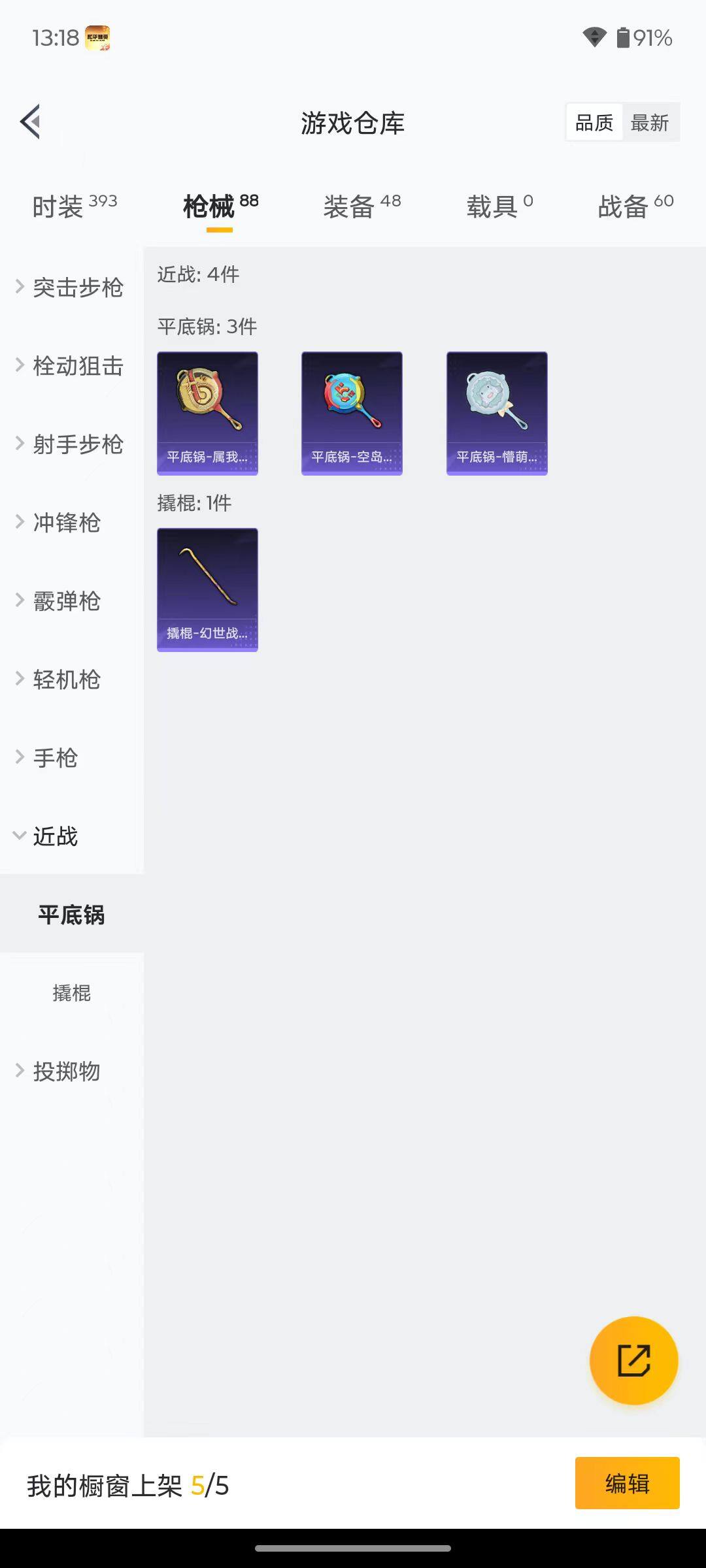Screen dimensions: 706x1568
Task: Expand the 射手步枪 category
Action: point(71,444)
